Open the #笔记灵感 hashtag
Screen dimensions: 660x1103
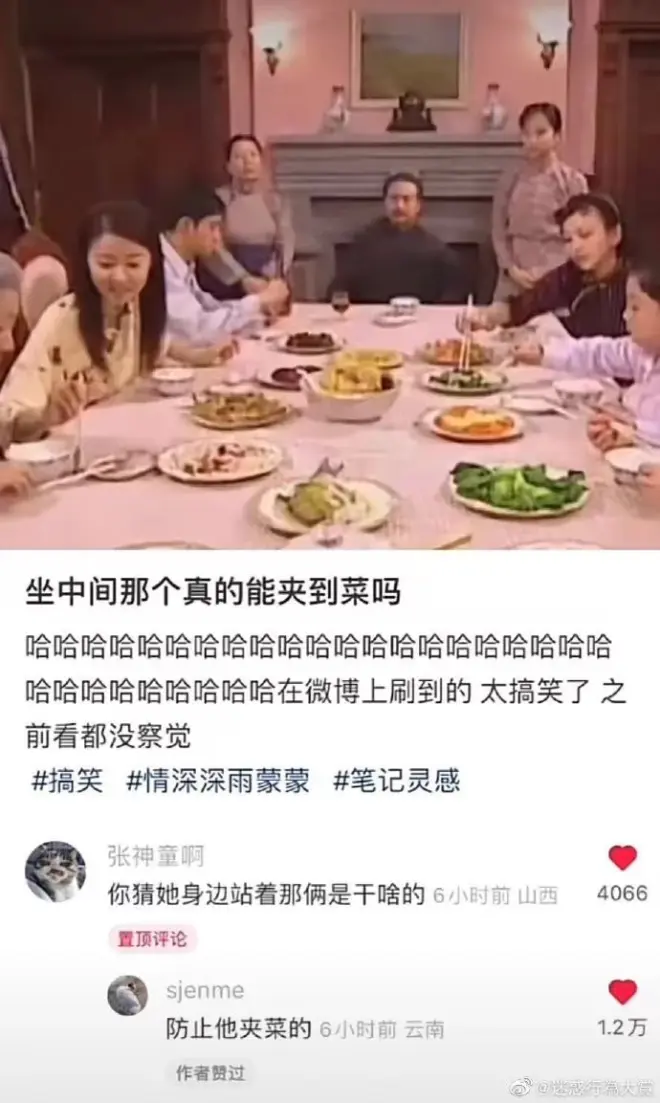(396, 781)
